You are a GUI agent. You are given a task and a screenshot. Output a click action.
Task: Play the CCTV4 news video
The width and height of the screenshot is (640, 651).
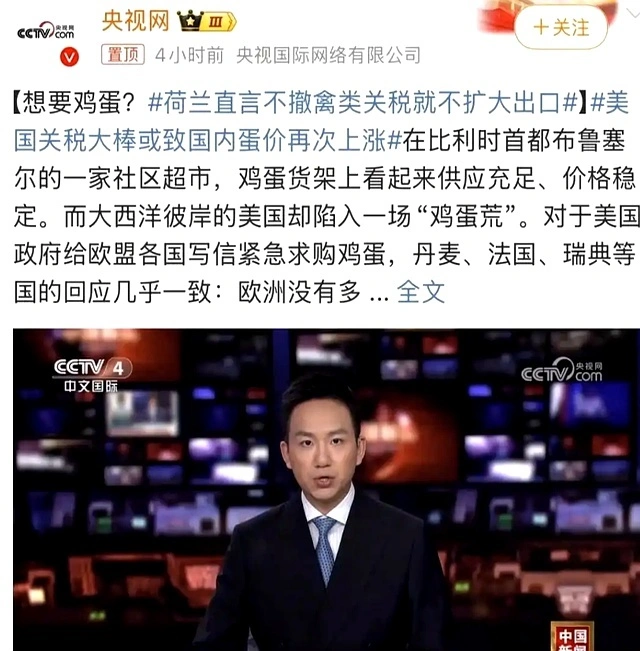320,490
